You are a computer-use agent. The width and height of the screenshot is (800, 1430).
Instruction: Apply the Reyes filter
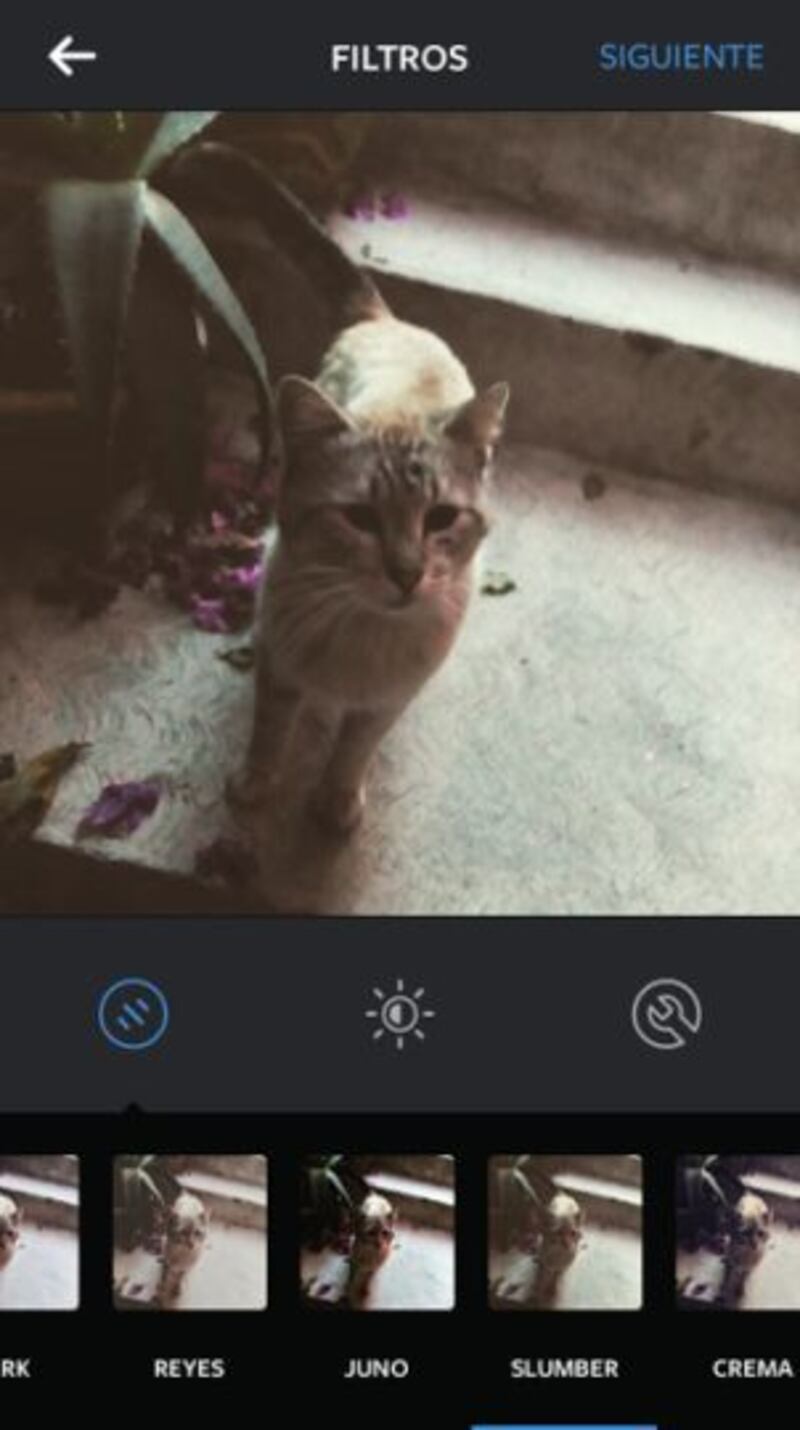pos(190,1232)
